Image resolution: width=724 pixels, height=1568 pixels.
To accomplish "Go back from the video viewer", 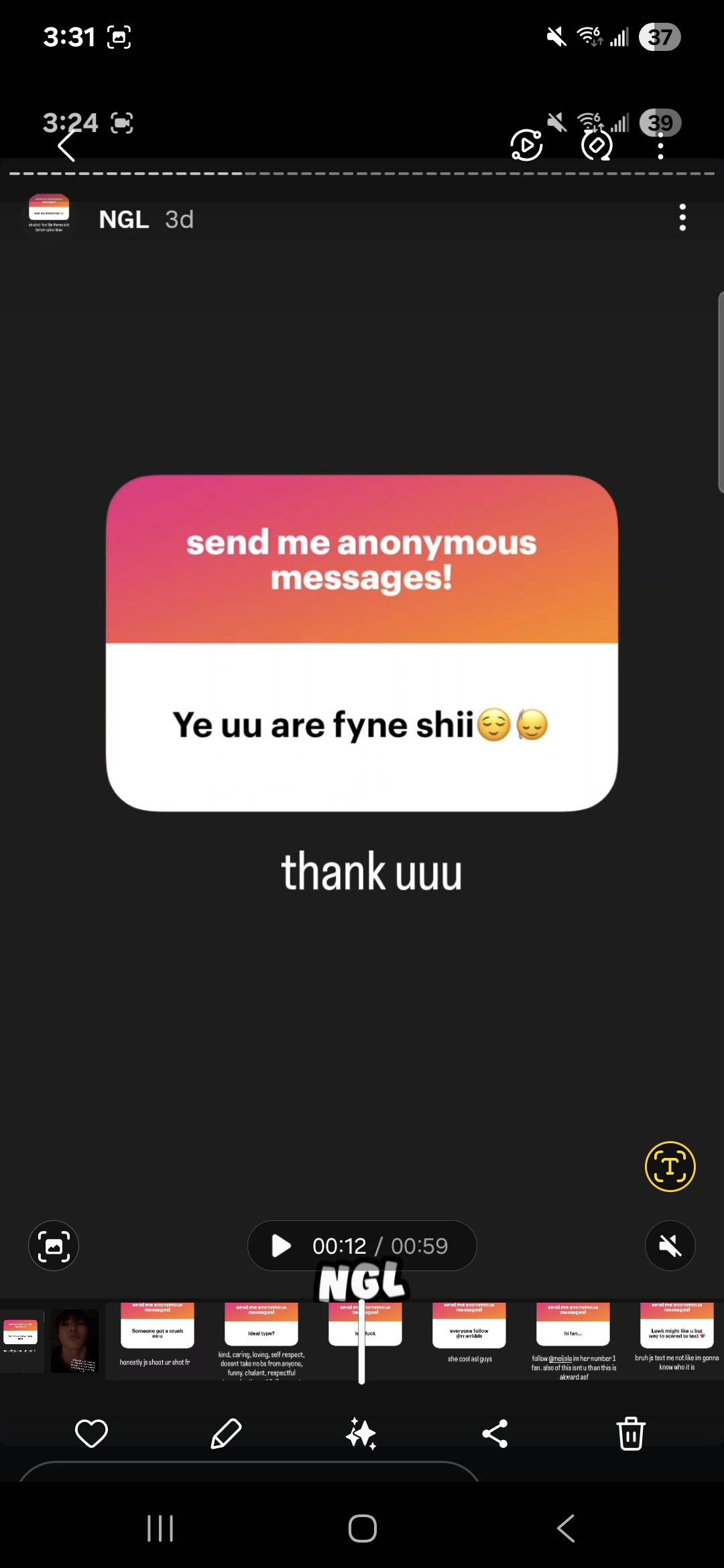I will pyautogui.click(x=67, y=146).
